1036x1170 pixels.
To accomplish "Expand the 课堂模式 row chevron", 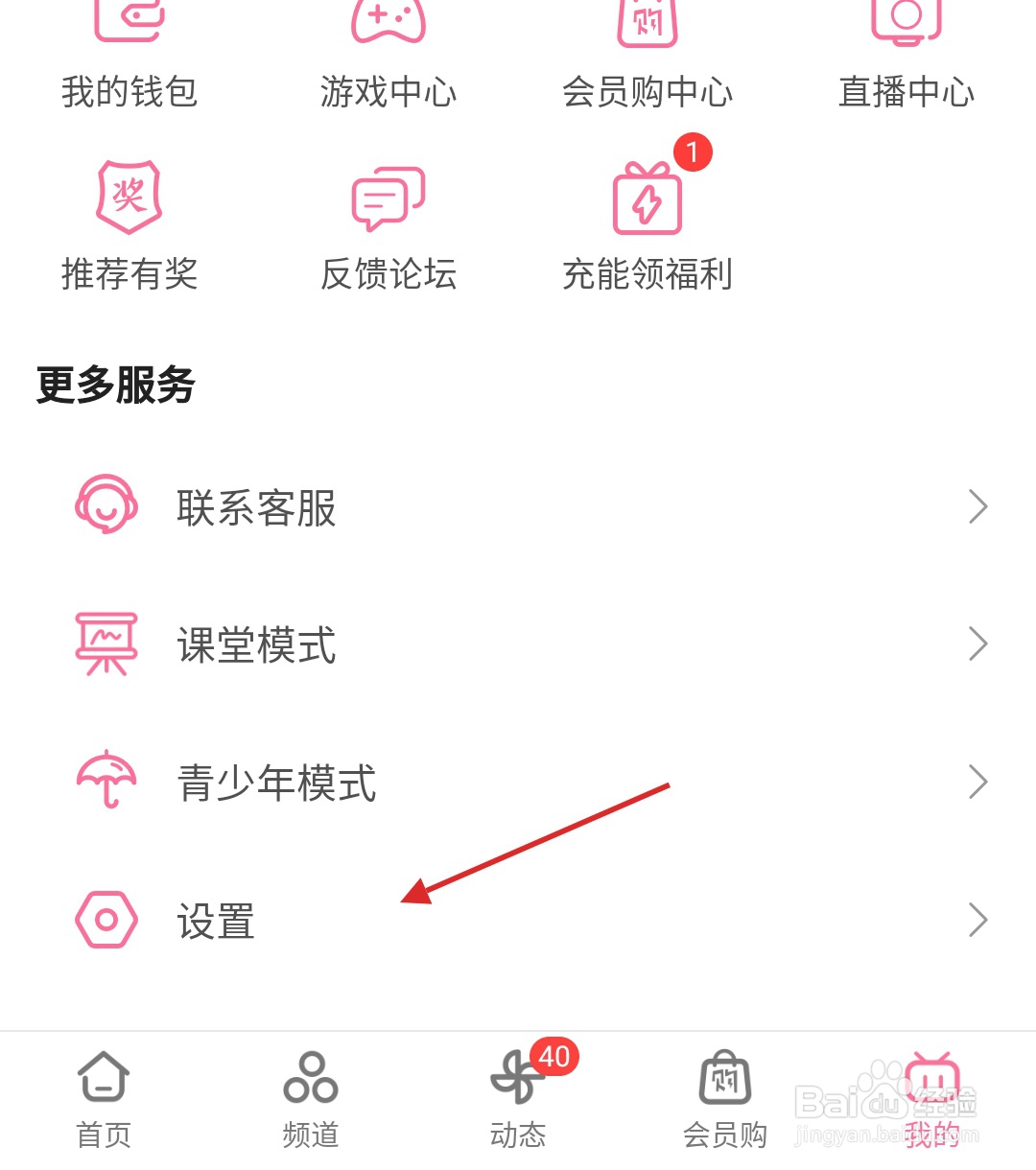I will click(x=977, y=643).
